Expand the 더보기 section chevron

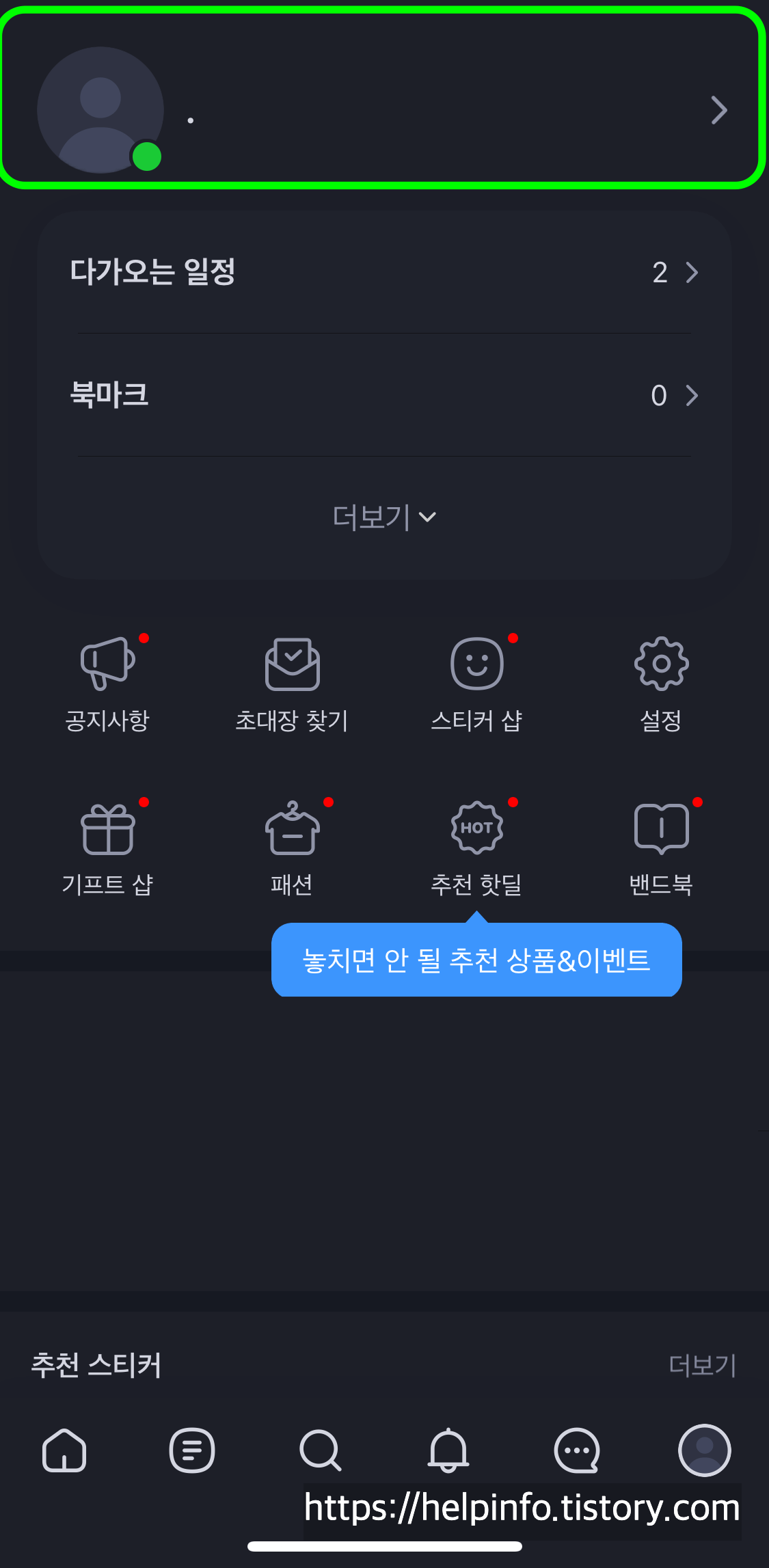coord(384,518)
